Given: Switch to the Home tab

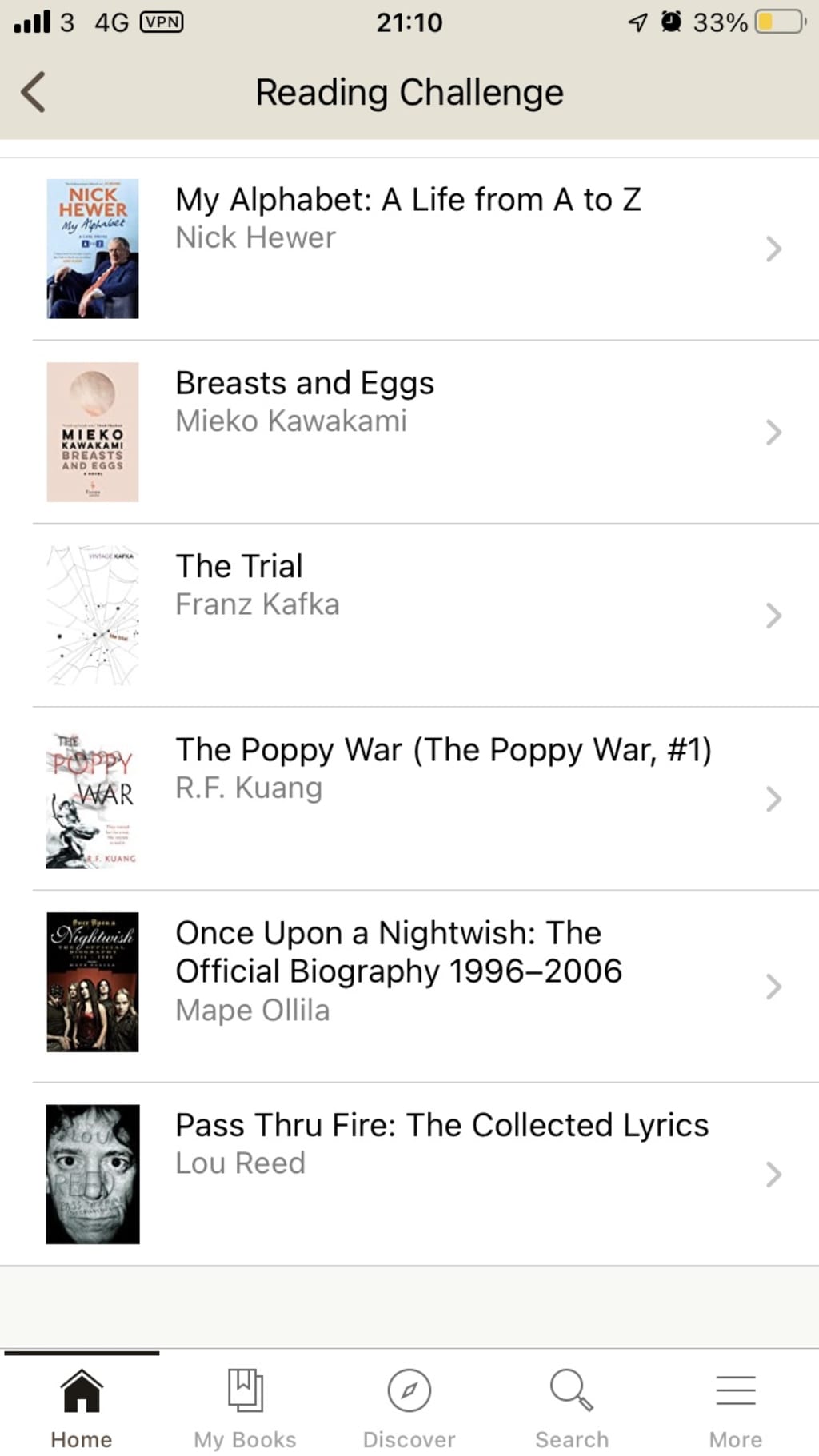Looking at the screenshot, I should 82,1407.
